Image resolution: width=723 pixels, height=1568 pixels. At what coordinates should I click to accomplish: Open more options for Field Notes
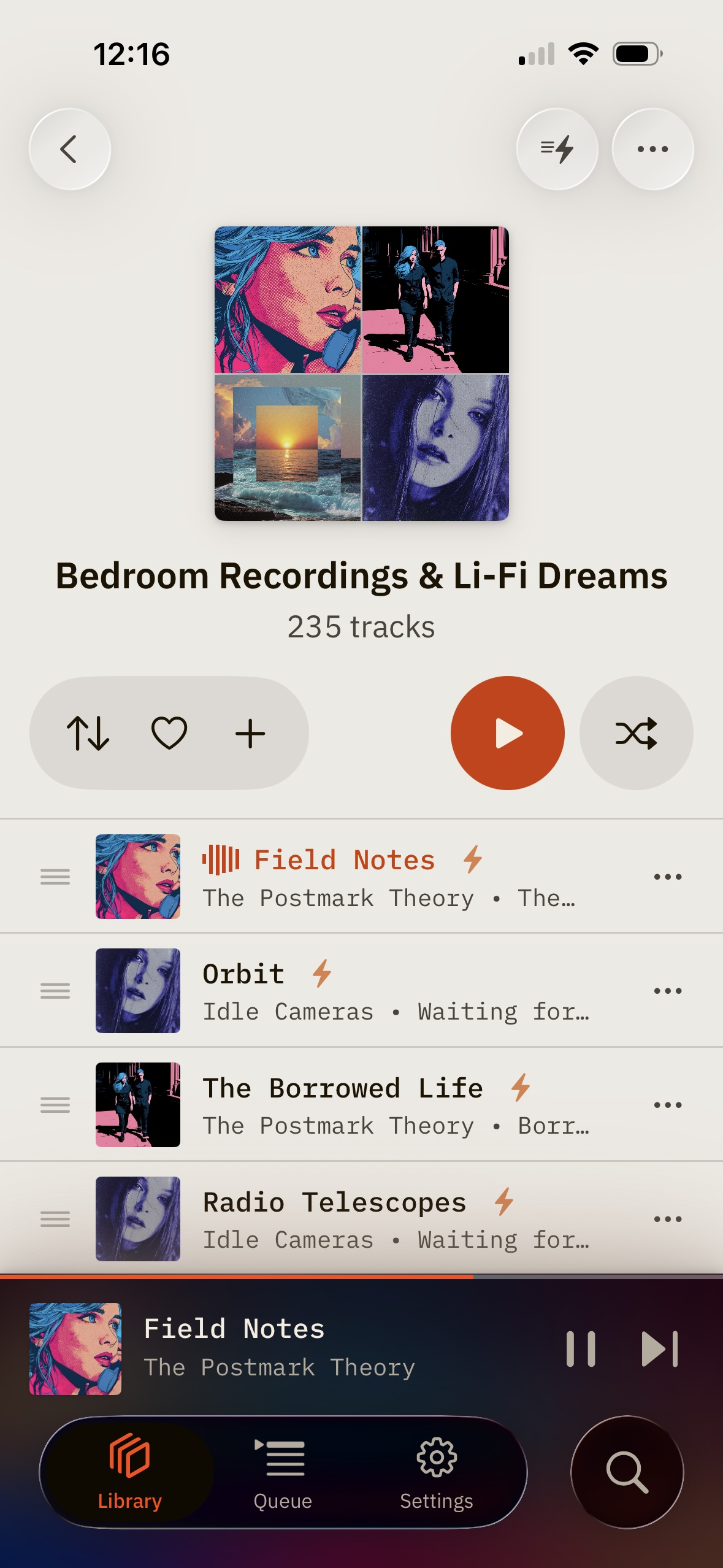pos(667,877)
